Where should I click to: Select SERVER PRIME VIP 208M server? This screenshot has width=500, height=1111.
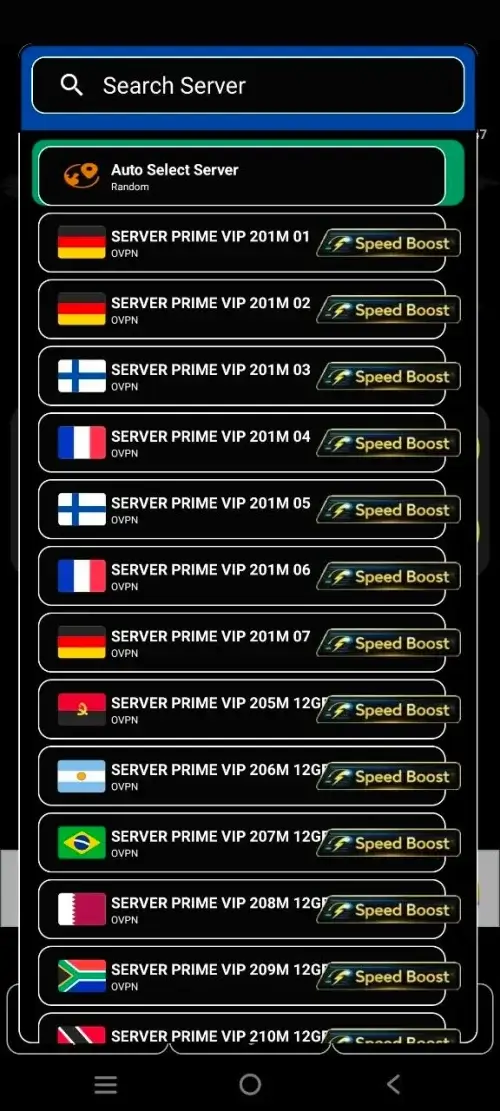coord(242,908)
